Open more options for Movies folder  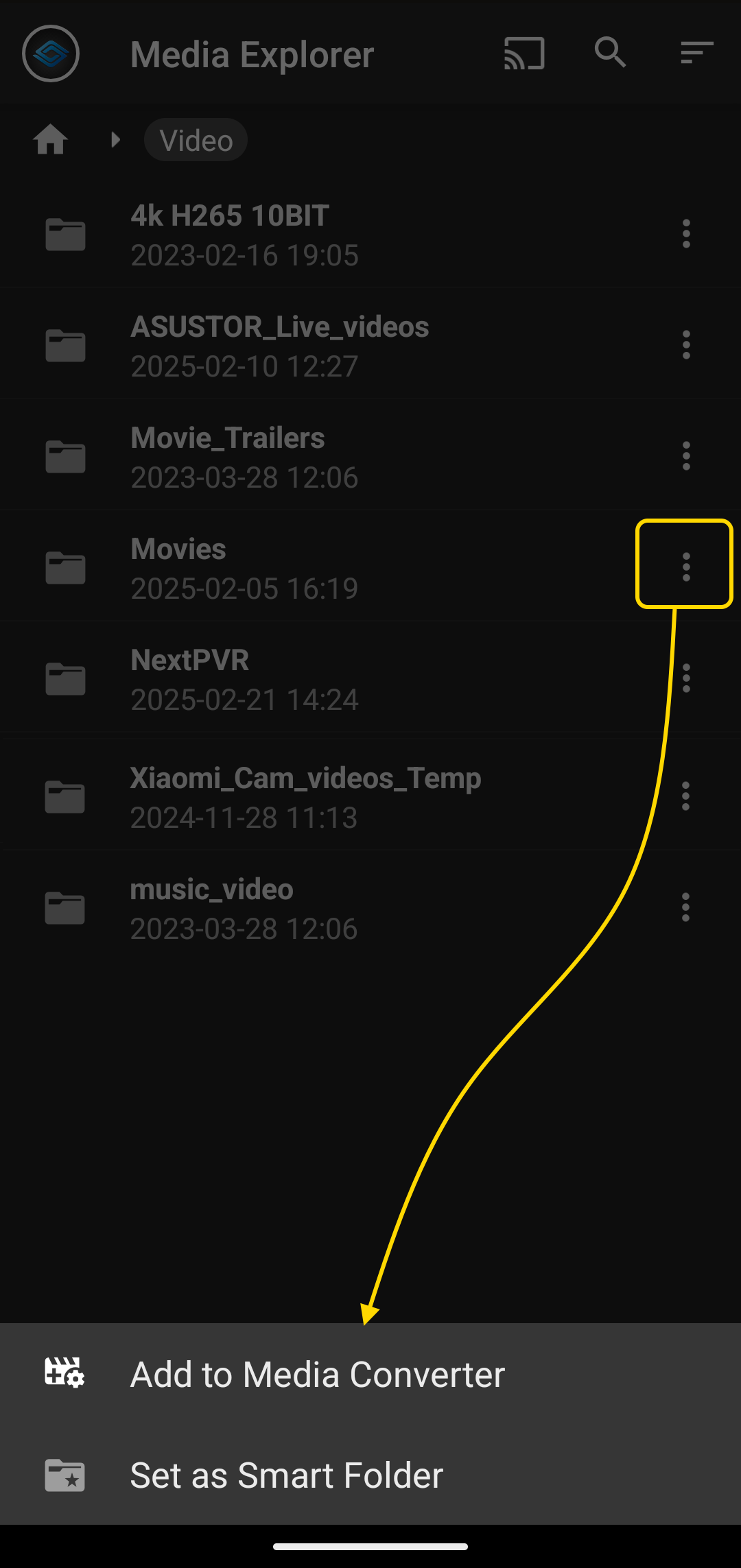tap(685, 567)
